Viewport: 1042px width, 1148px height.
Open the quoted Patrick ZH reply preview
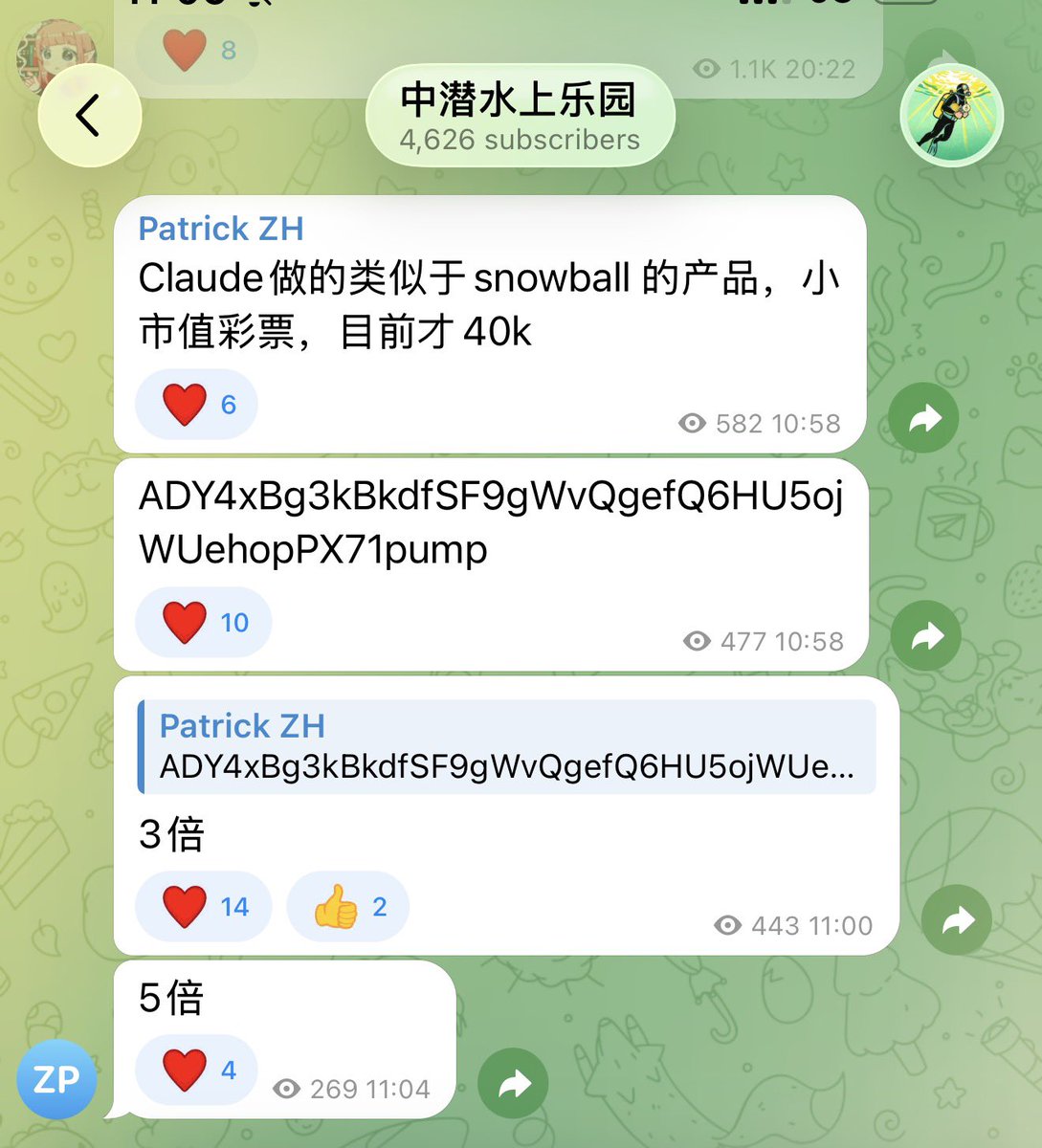507,747
